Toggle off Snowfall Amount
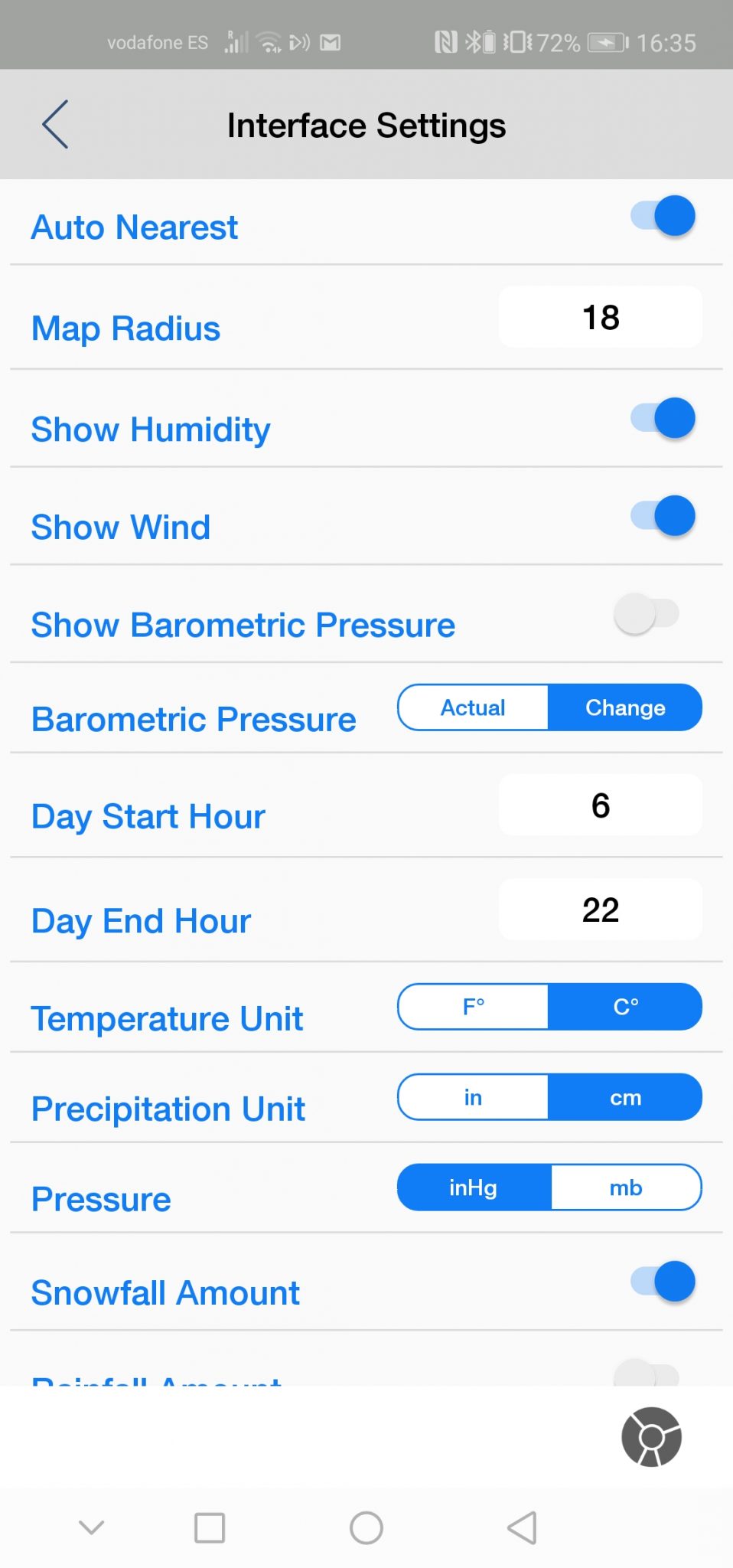 (x=663, y=1282)
